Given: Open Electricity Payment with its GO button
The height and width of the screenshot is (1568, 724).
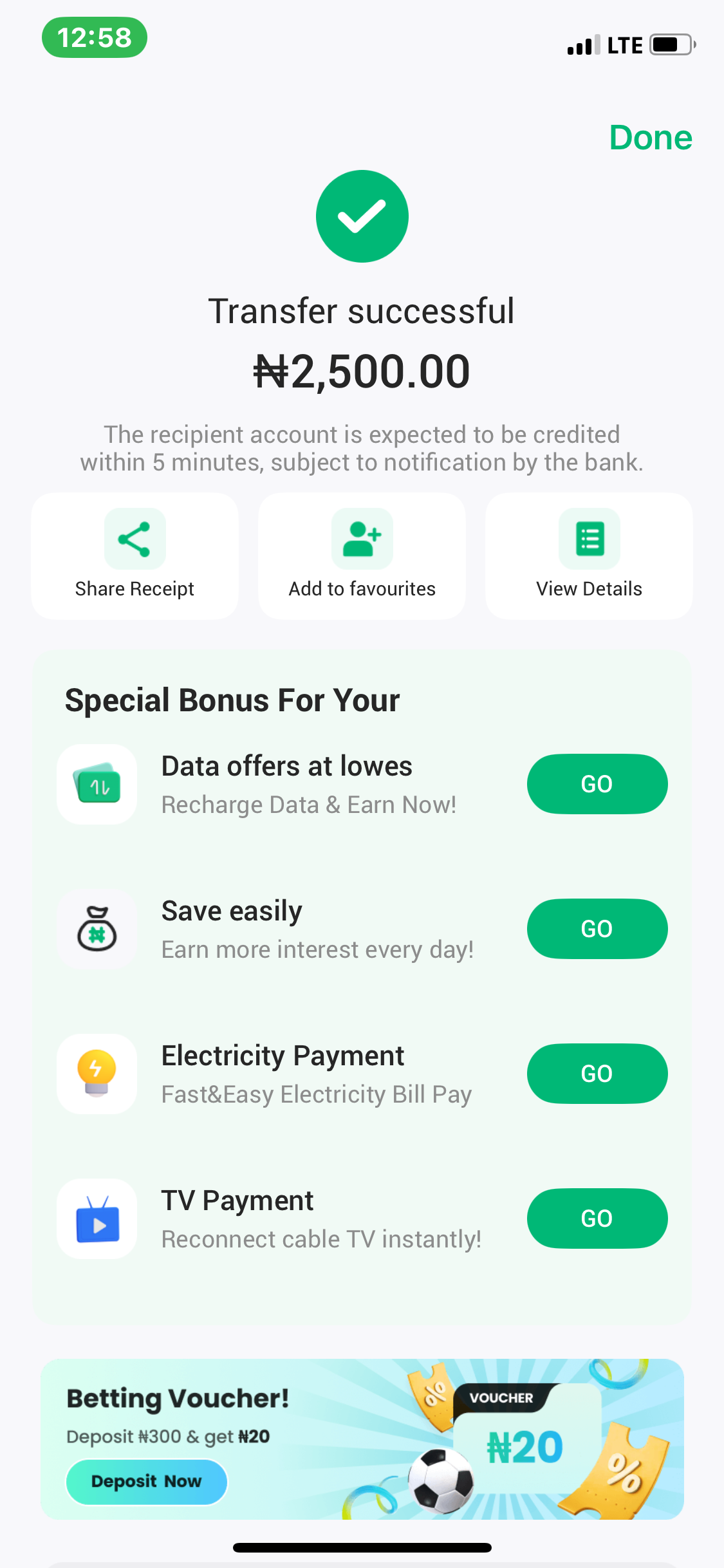Looking at the screenshot, I should pyautogui.click(x=597, y=1074).
